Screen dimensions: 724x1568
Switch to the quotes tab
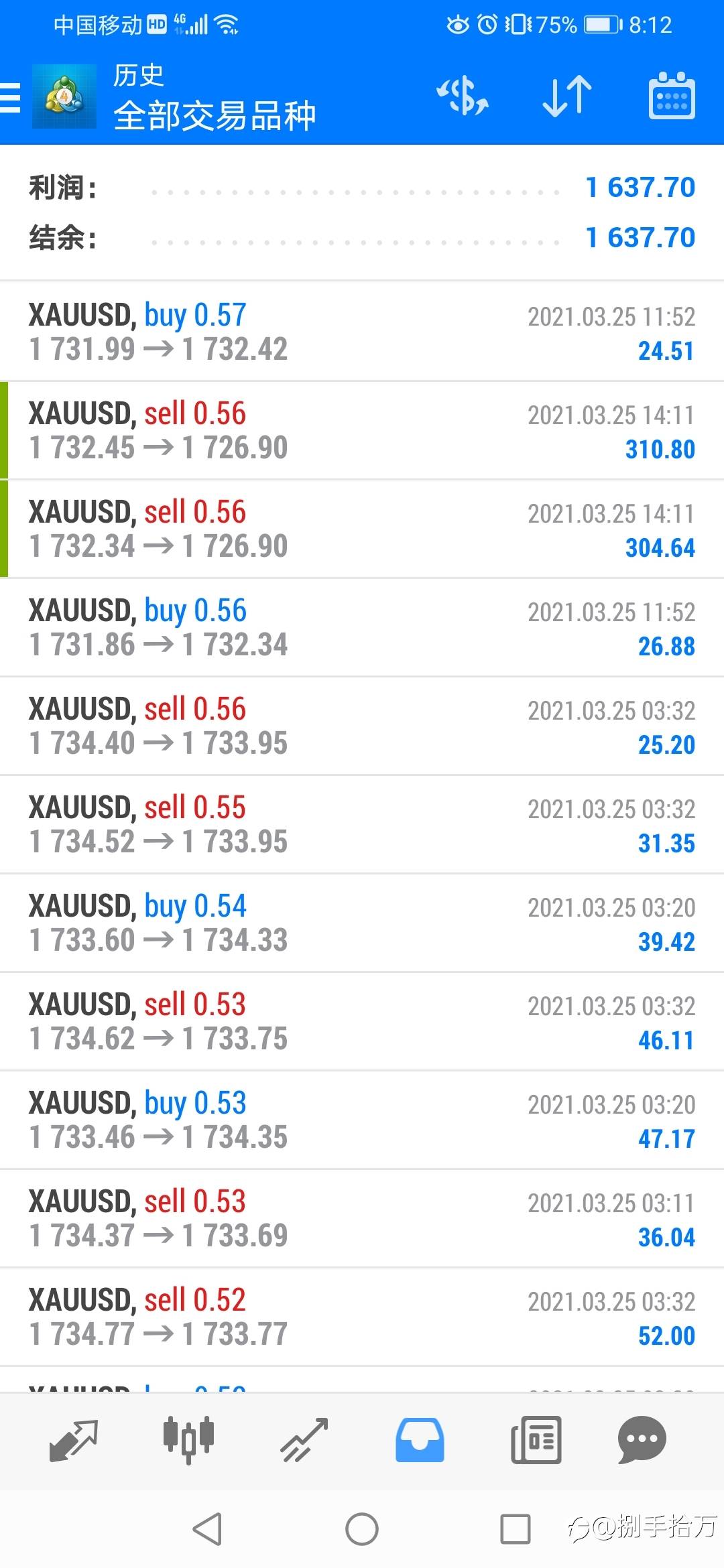click(x=74, y=1439)
